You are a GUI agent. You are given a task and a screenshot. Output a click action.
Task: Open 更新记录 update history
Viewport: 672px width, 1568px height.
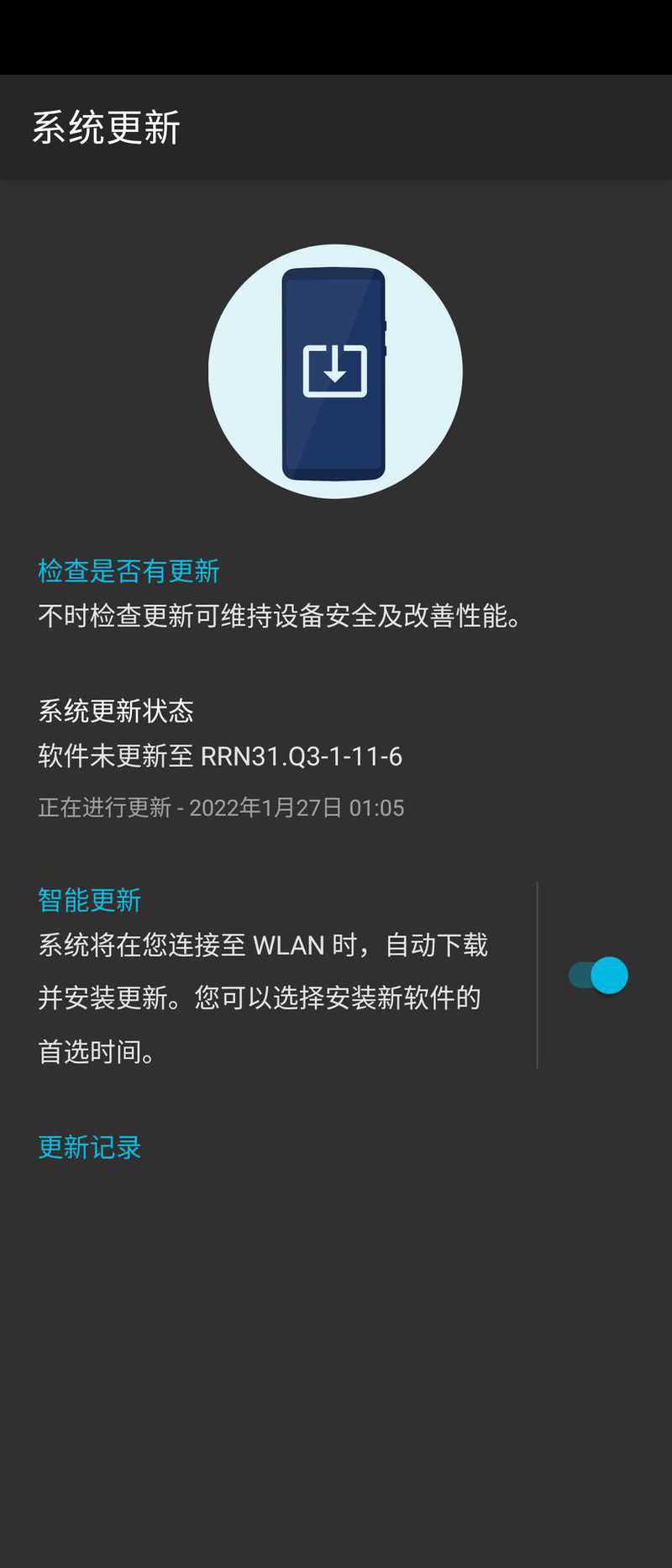tap(90, 1147)
